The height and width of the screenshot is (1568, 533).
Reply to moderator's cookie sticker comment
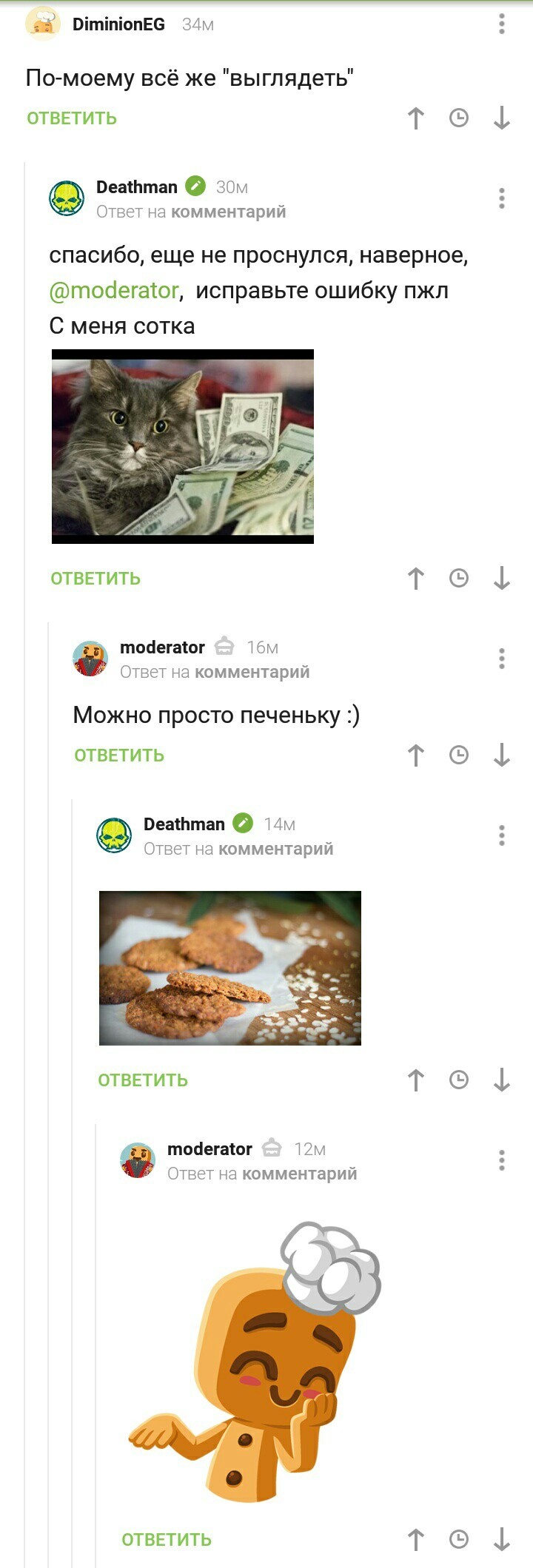(x=167, y=1540)
